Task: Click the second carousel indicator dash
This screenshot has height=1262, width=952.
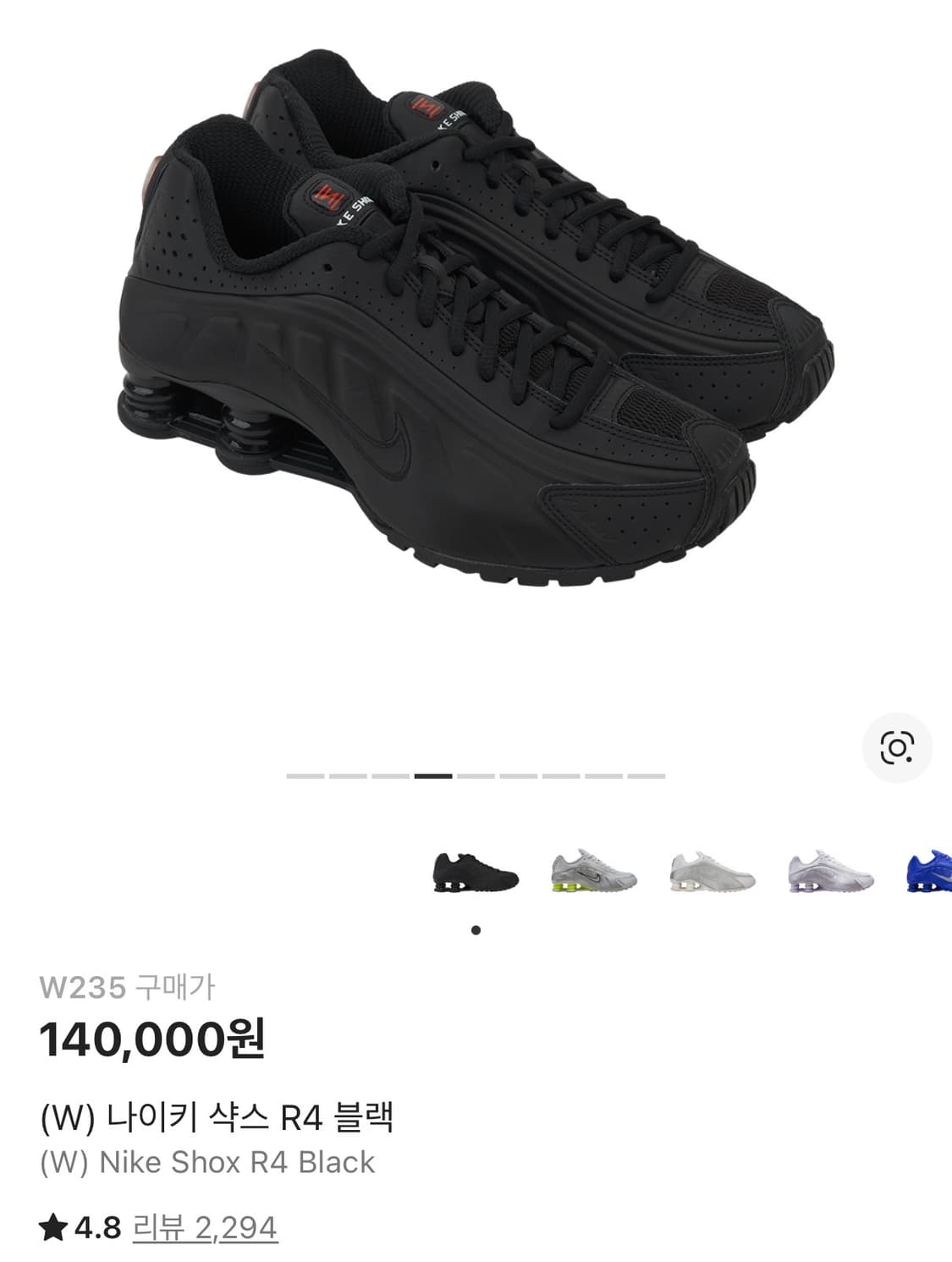Action: point(348,774)
